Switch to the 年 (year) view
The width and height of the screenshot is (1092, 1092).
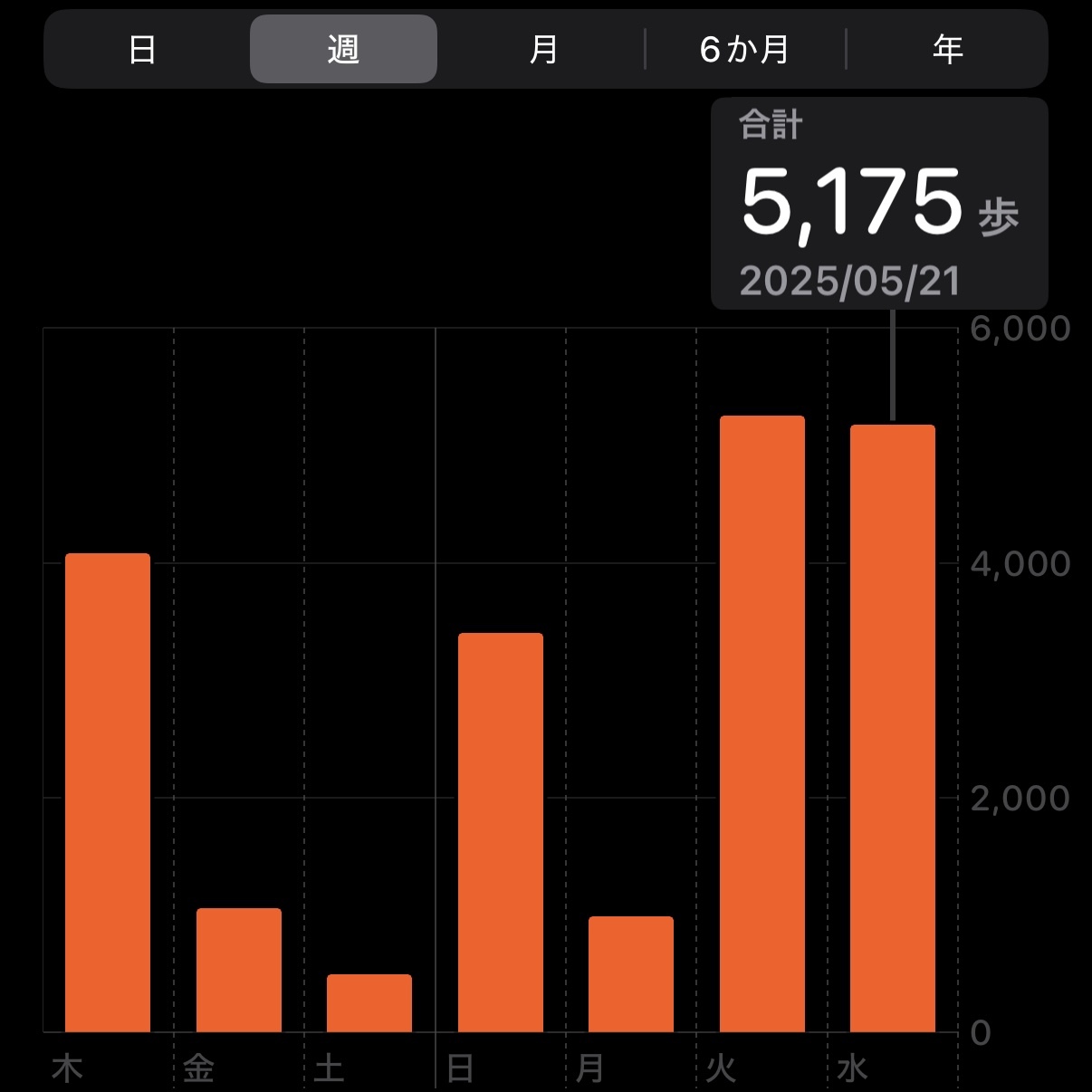[947, 50]
